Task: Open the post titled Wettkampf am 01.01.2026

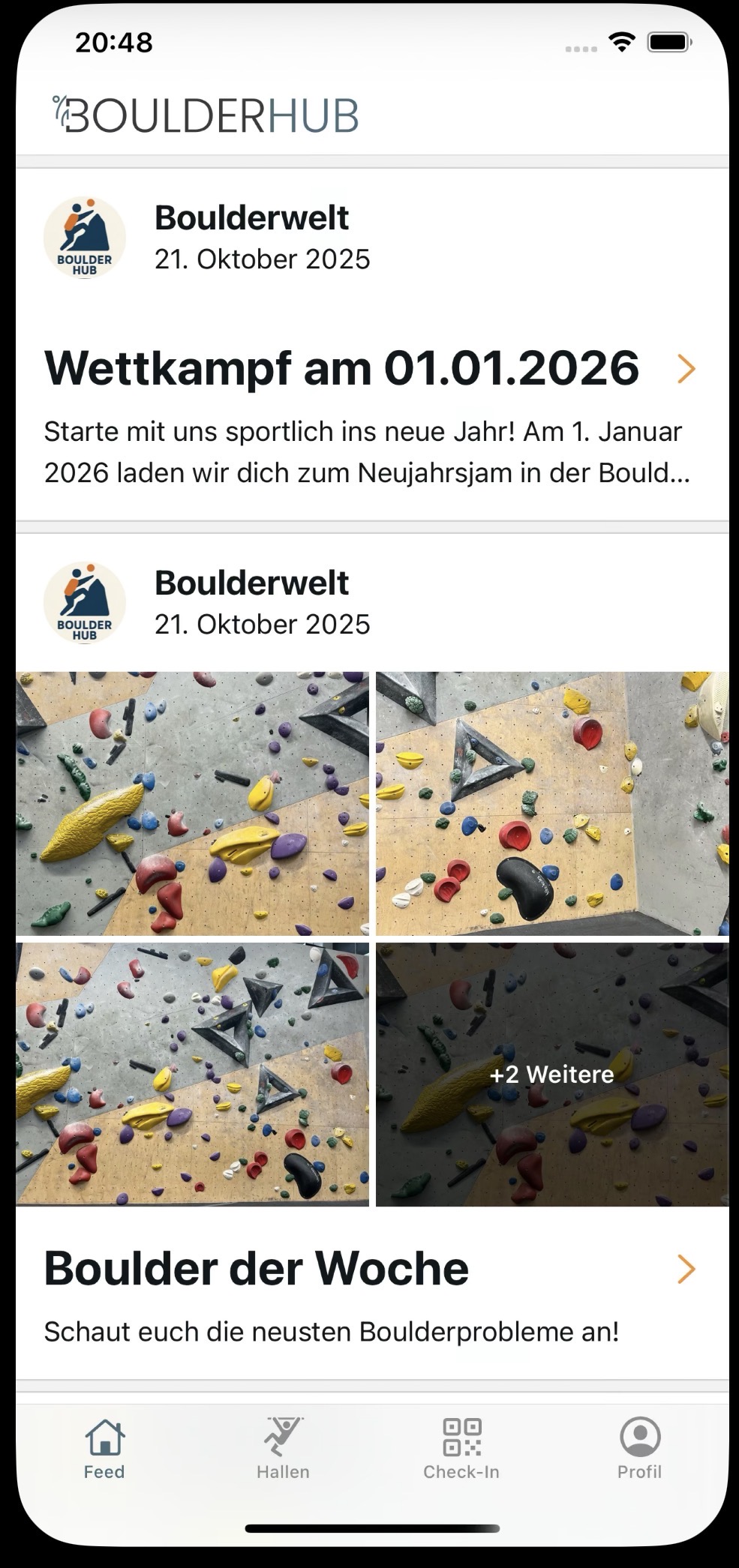Action: [x=341, y=367]
